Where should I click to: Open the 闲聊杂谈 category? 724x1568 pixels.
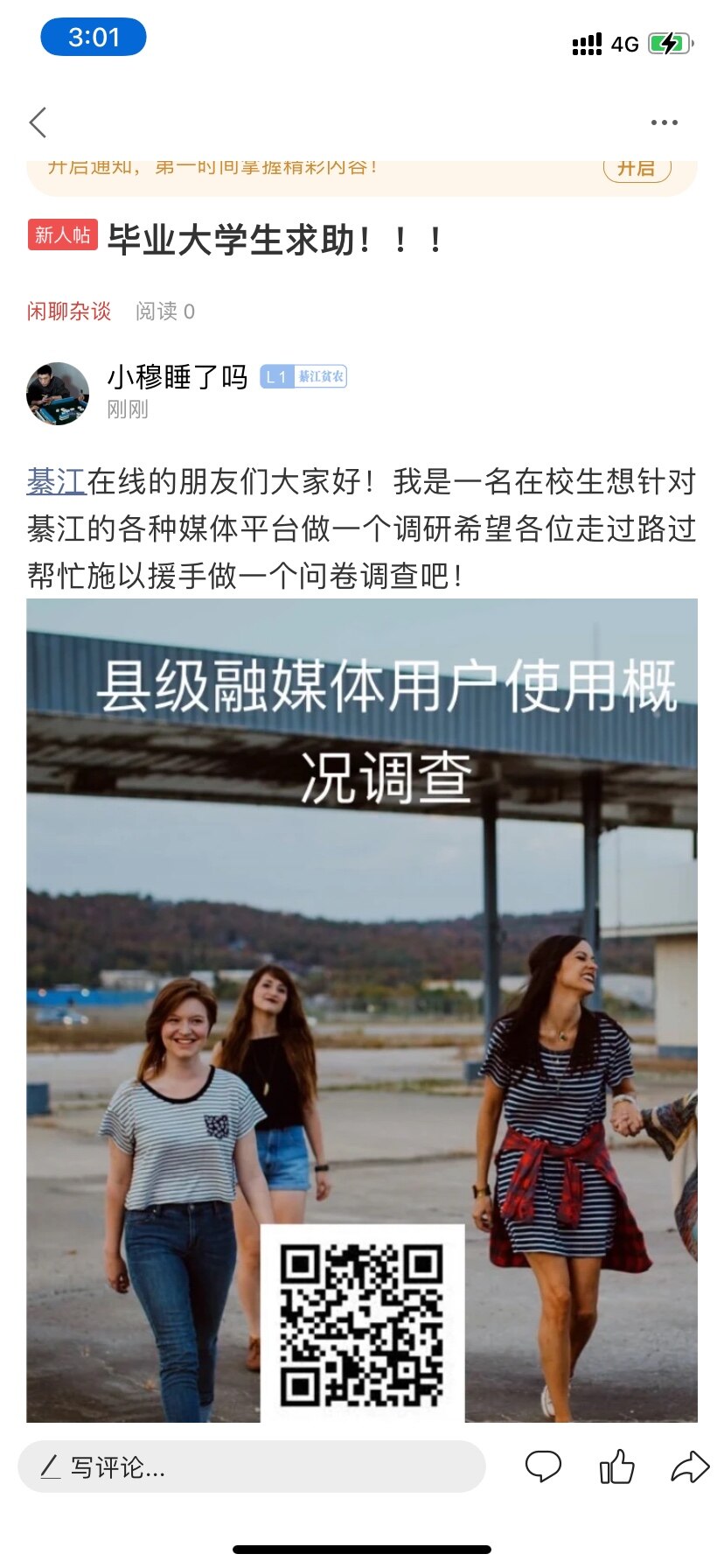tap(69, 311)
